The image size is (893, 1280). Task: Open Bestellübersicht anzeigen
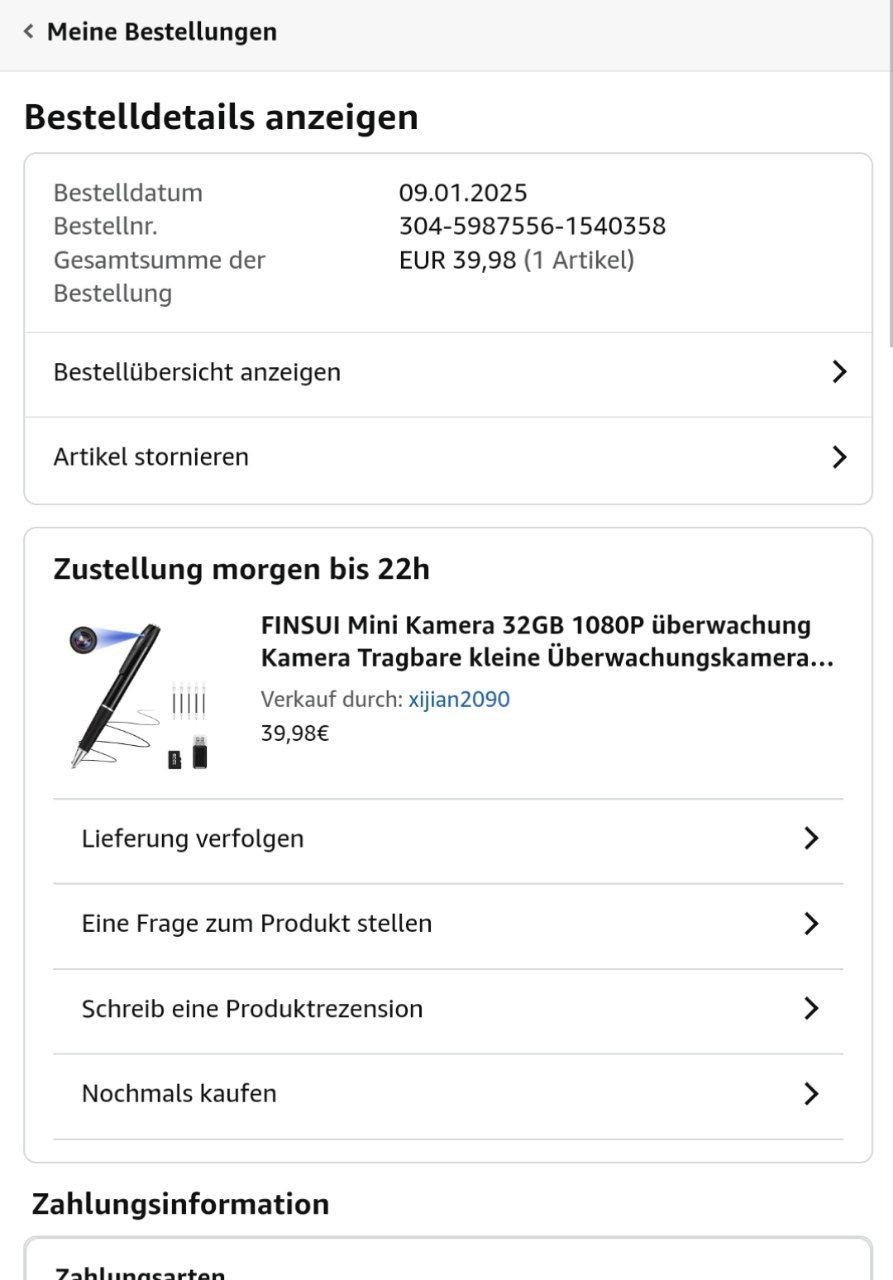448,373
